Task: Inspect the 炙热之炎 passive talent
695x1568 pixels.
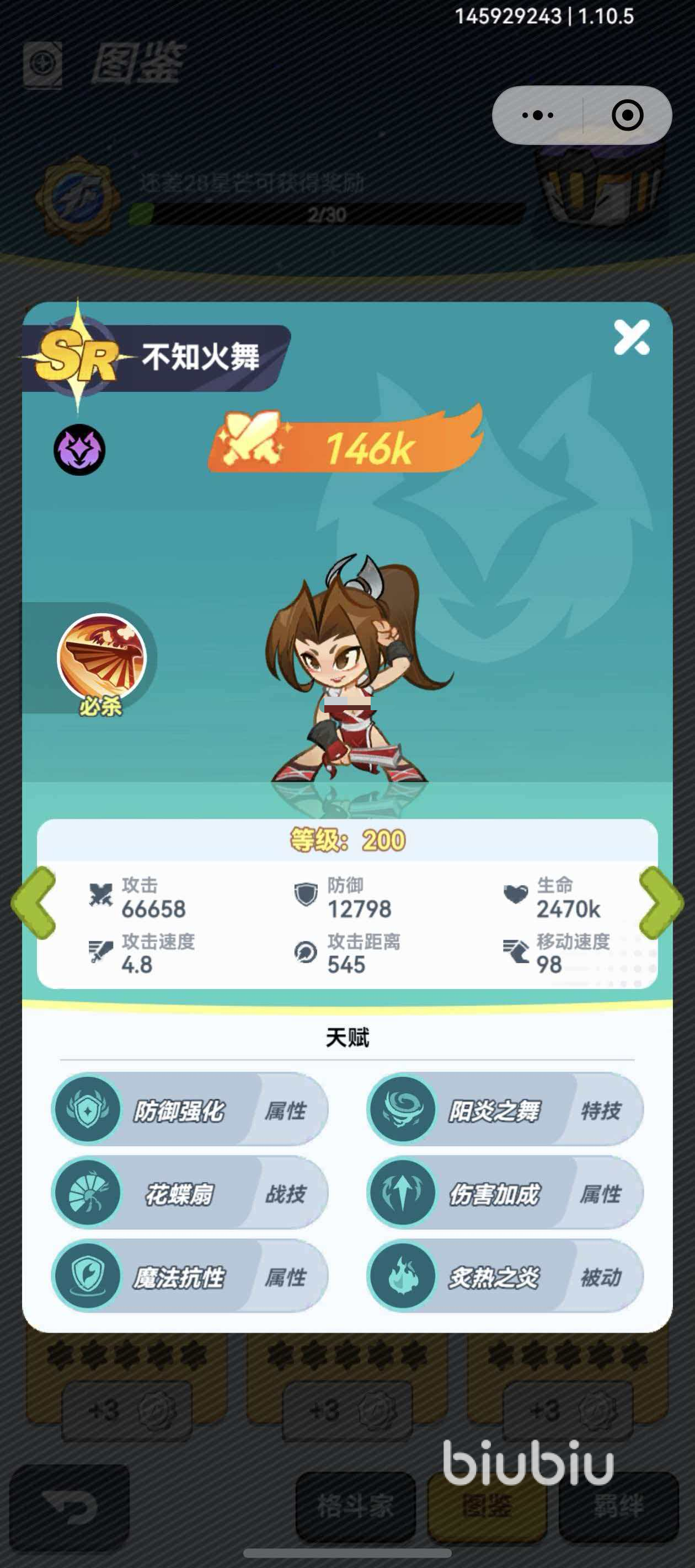Action: [x=504, y=1276]
